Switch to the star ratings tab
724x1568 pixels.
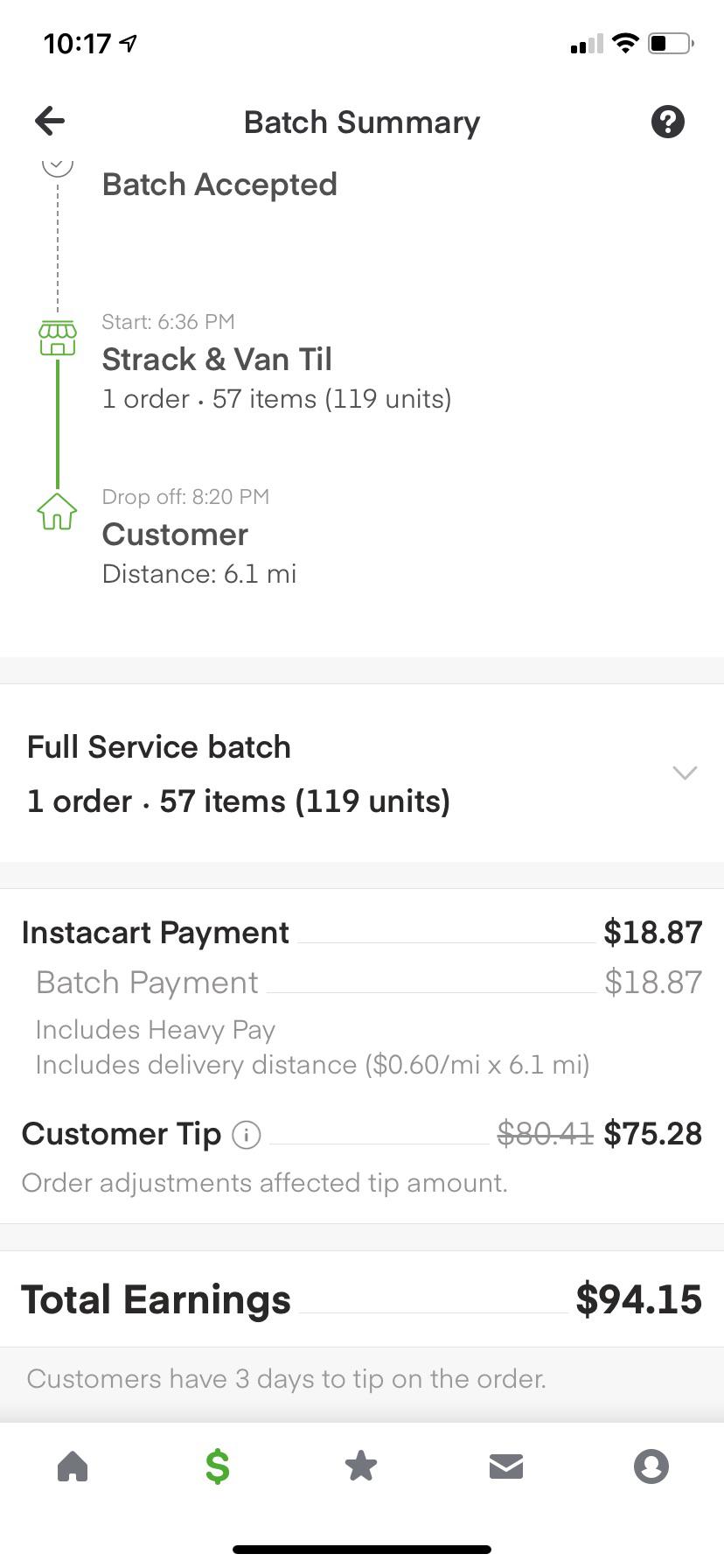pos(361,1466)
